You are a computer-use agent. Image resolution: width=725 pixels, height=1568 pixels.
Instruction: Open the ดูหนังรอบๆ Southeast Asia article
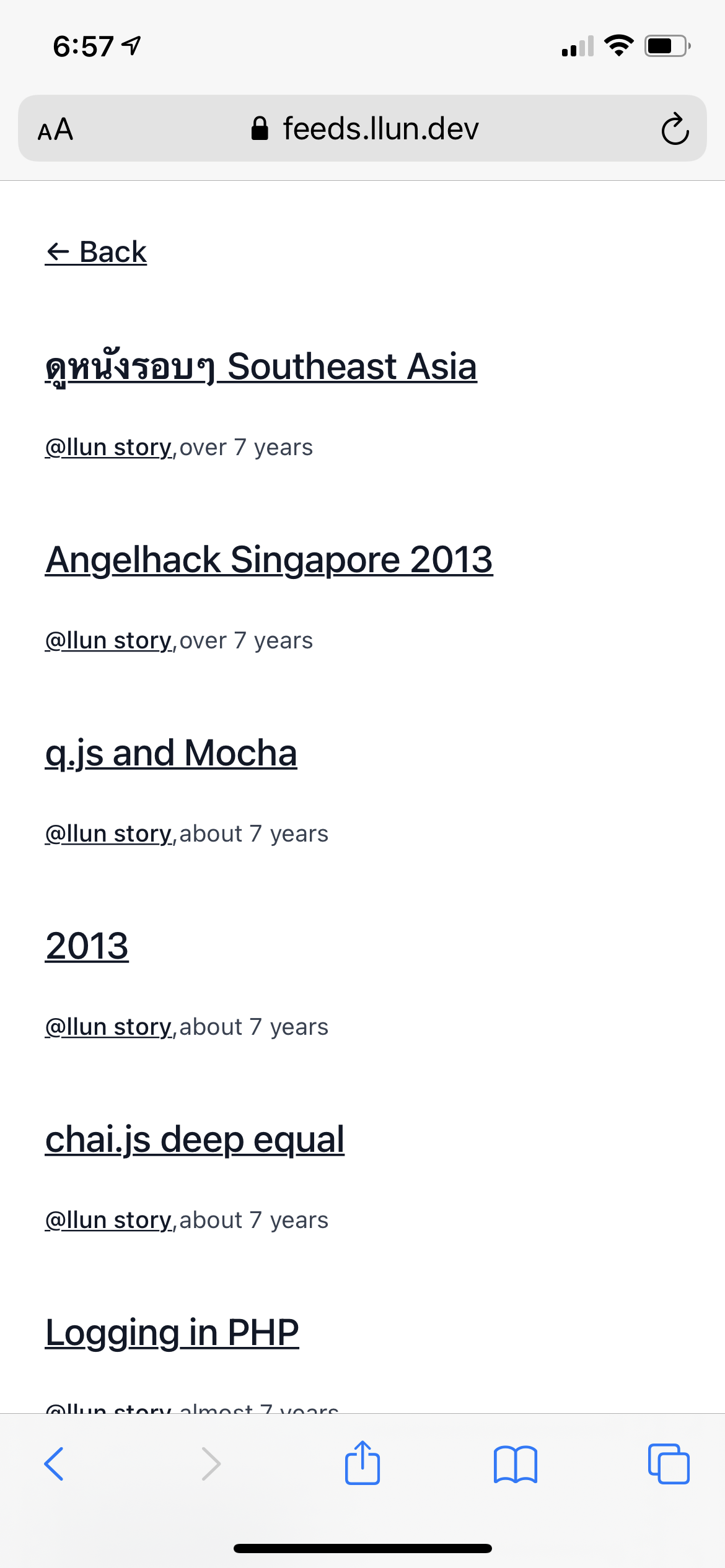pyautogui.click(x=261, y=367)
